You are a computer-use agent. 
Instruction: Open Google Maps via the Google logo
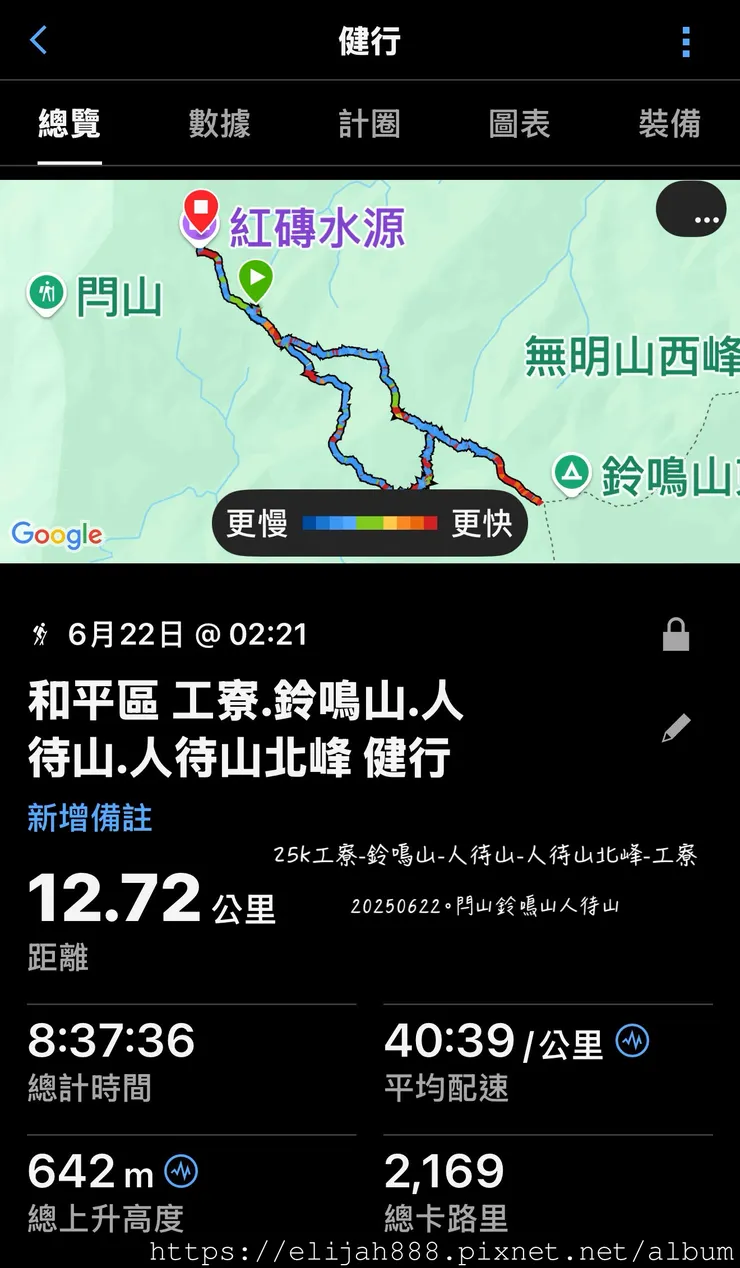(x=57, y=536)
